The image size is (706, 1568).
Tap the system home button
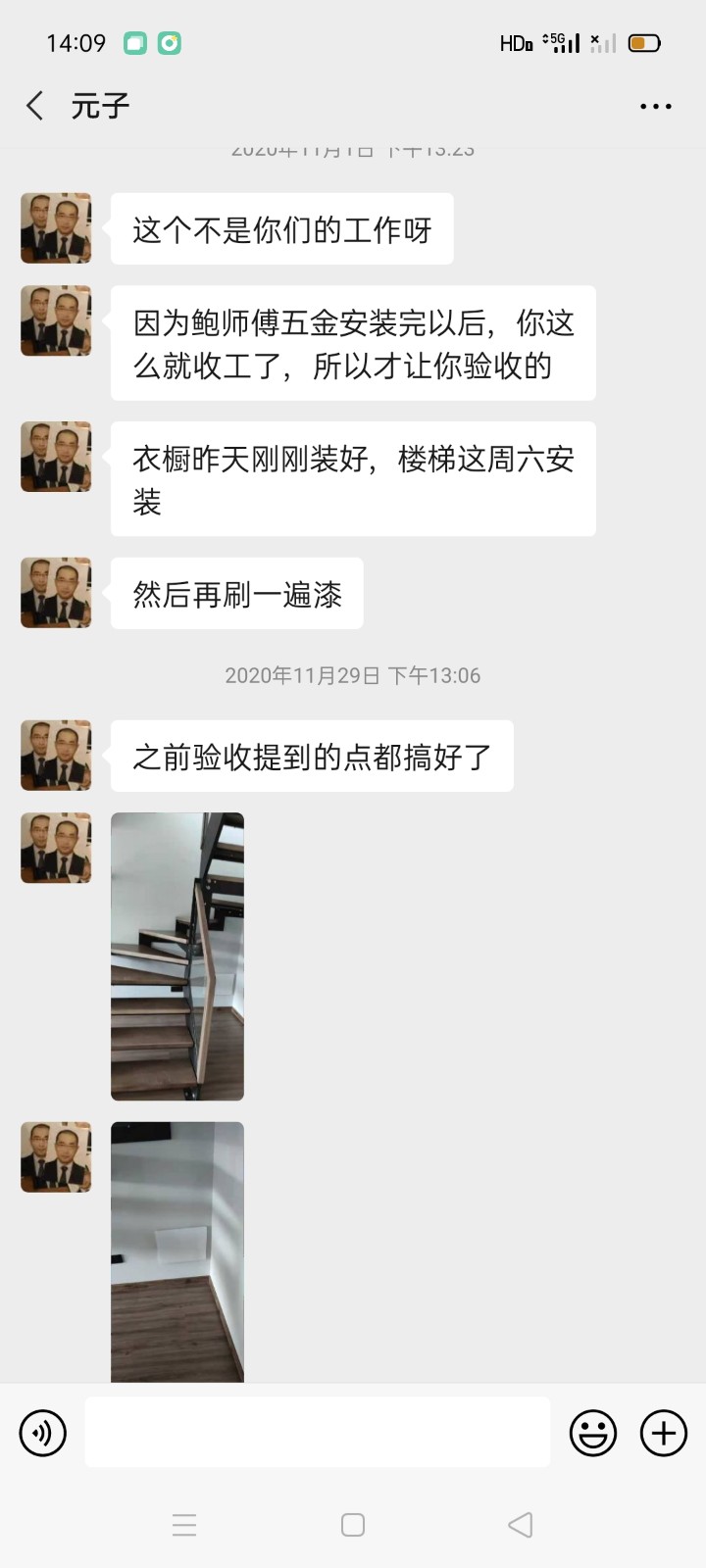[x=353, y=1525]
